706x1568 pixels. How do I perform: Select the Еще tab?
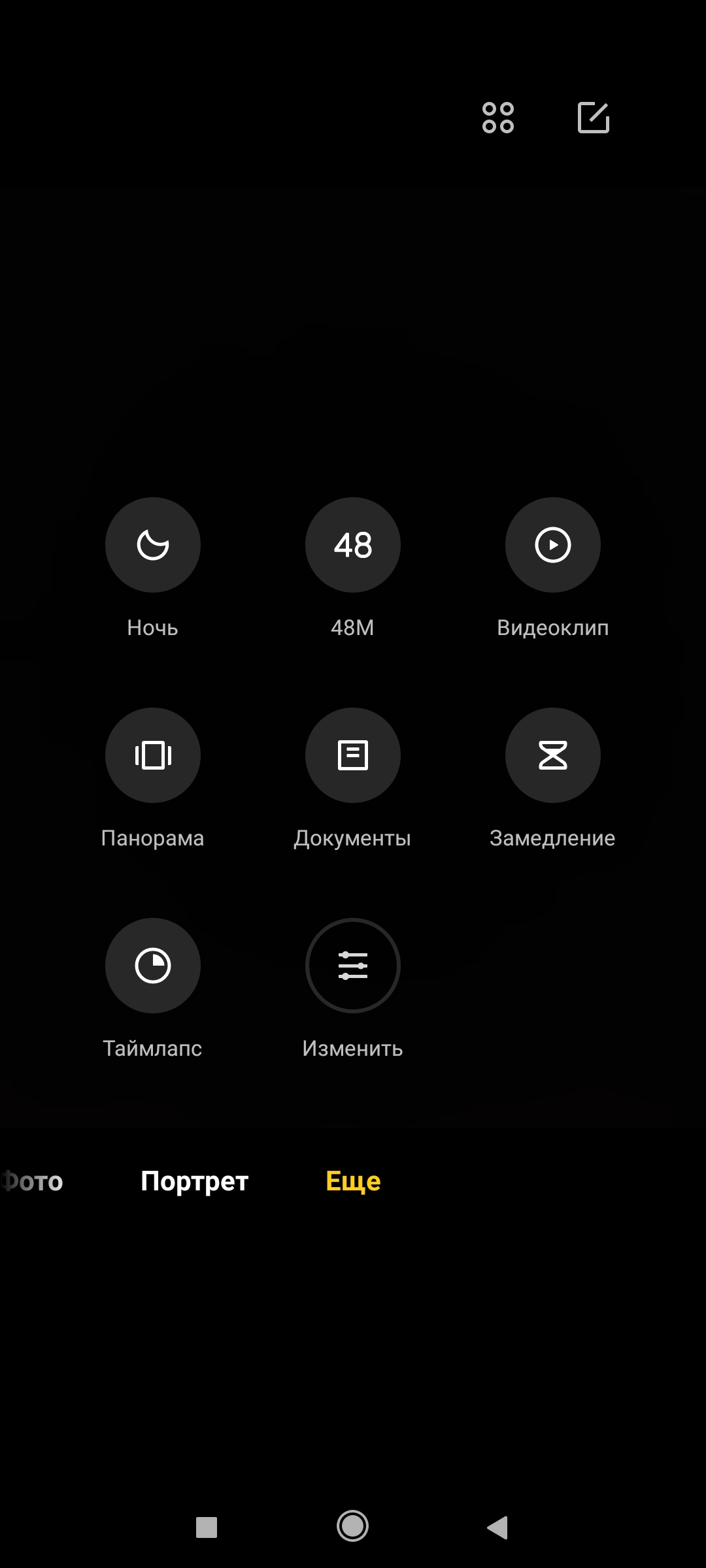353,1181
